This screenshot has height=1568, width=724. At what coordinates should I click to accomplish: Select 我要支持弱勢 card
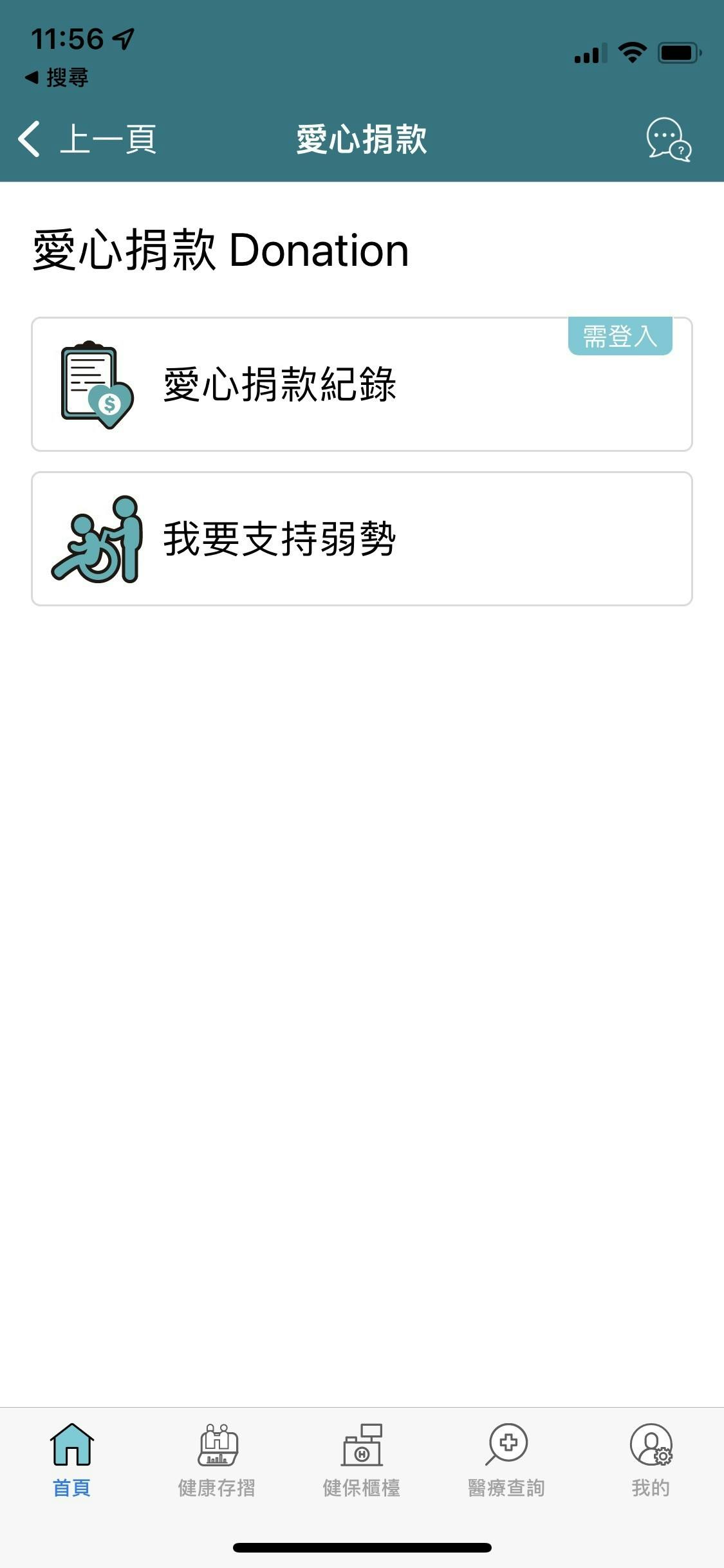pos(362,539)
